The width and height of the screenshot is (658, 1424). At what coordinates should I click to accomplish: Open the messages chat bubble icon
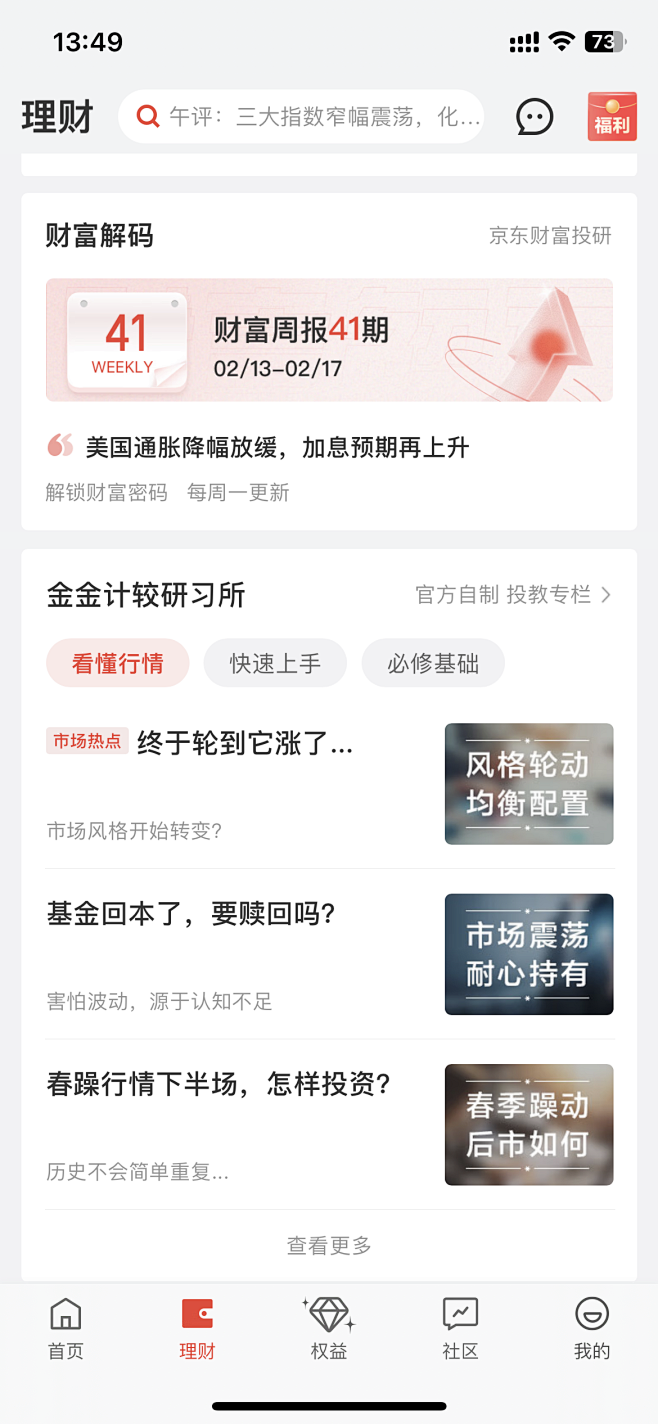[534, 117]
